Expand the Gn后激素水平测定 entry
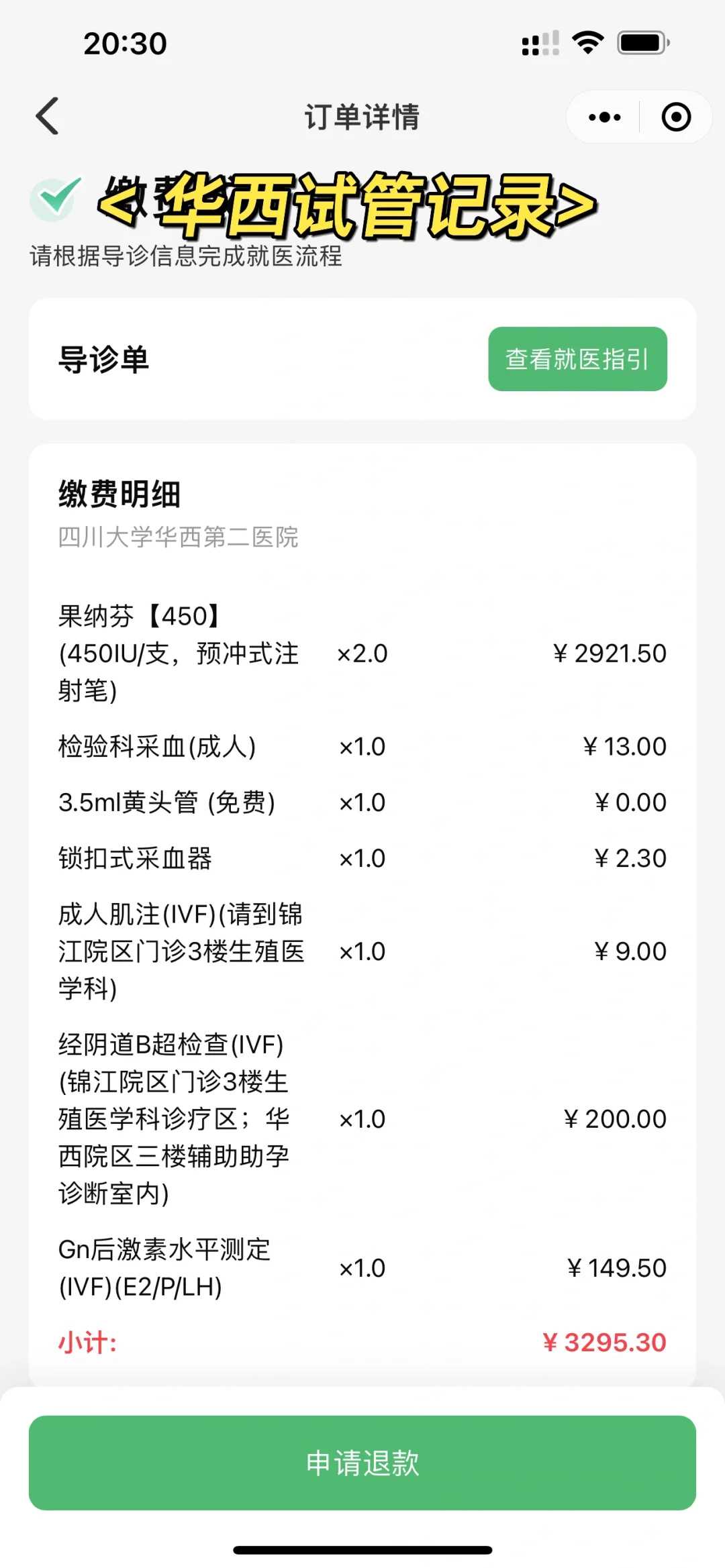725x1568 pixels. tap(164, 1267)
